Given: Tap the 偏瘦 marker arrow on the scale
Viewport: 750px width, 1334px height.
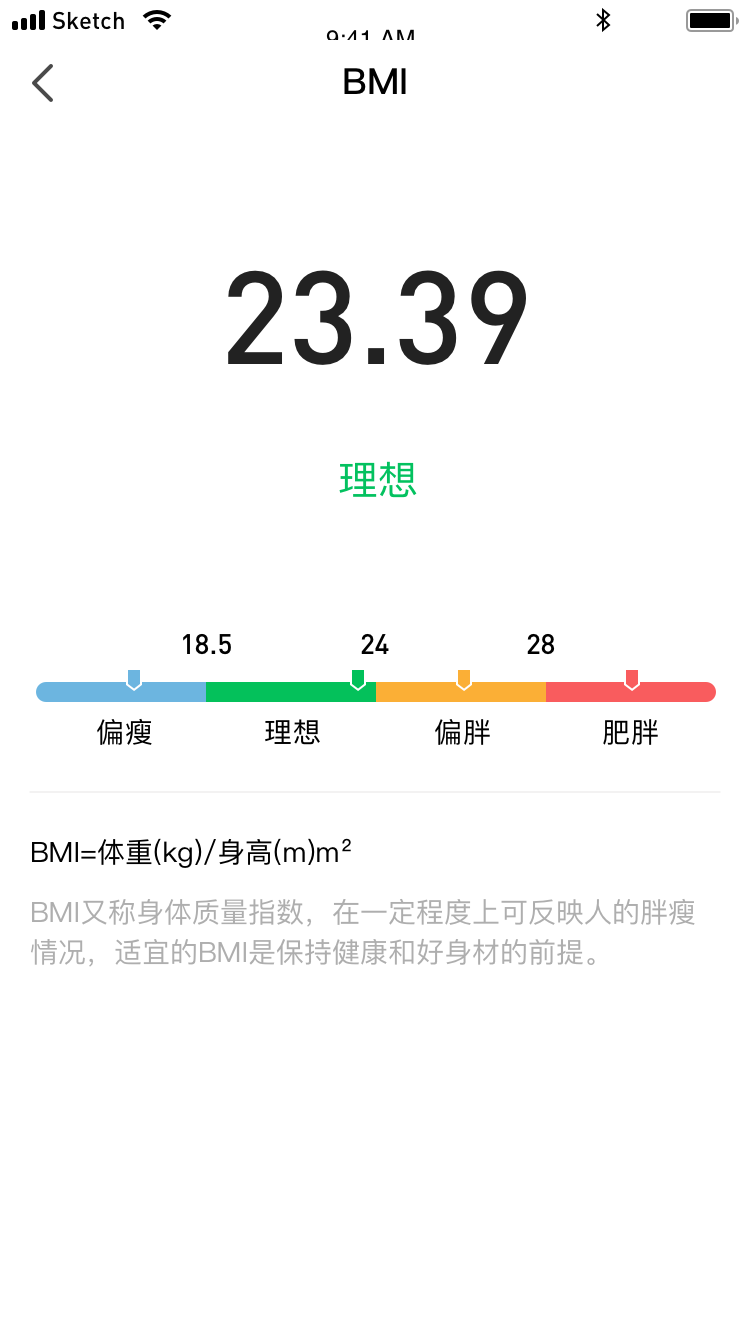Looking at the screenshot, I should 135,679.
